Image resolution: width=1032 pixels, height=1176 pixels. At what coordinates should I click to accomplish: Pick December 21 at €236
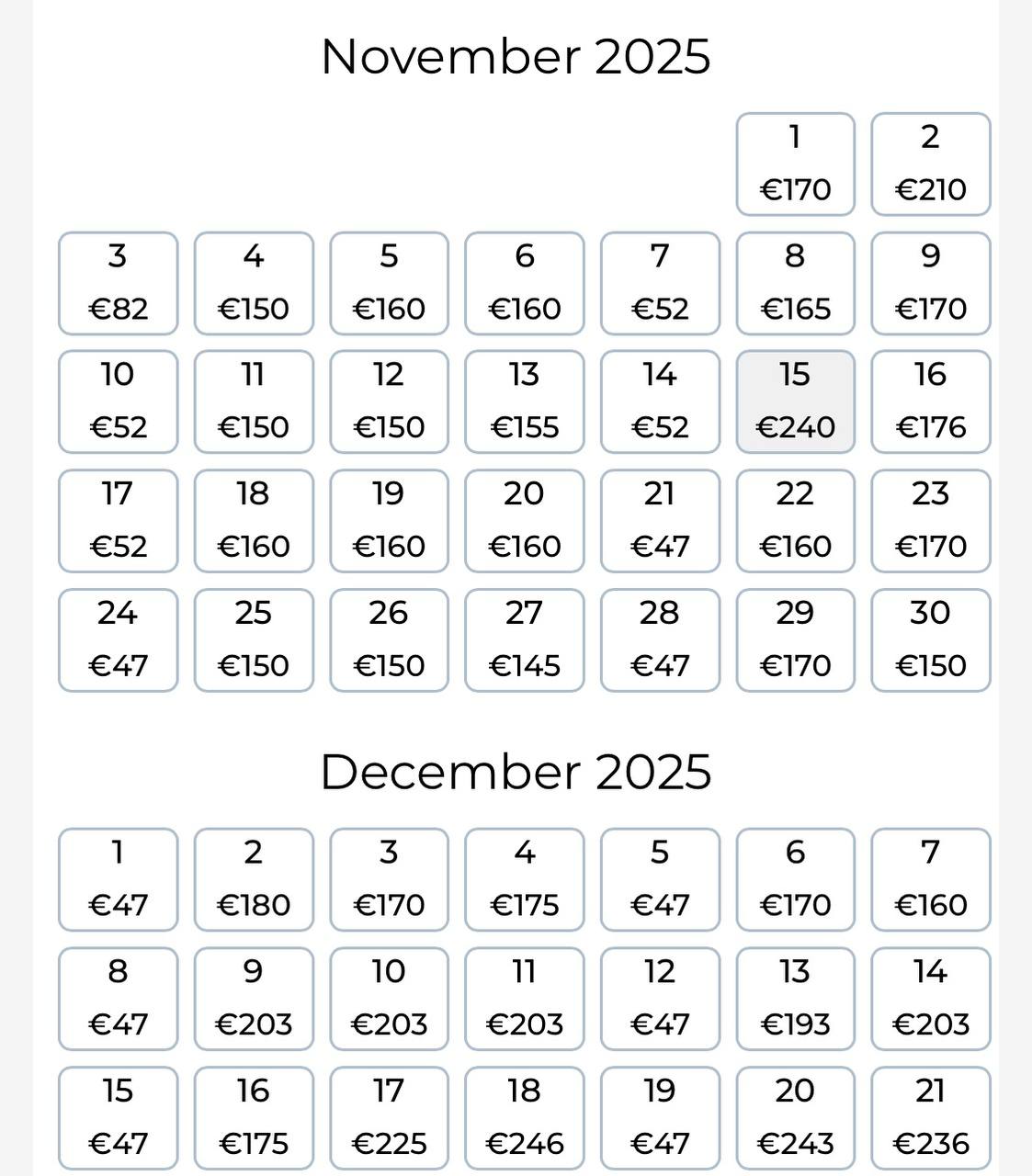(930, 1117)
